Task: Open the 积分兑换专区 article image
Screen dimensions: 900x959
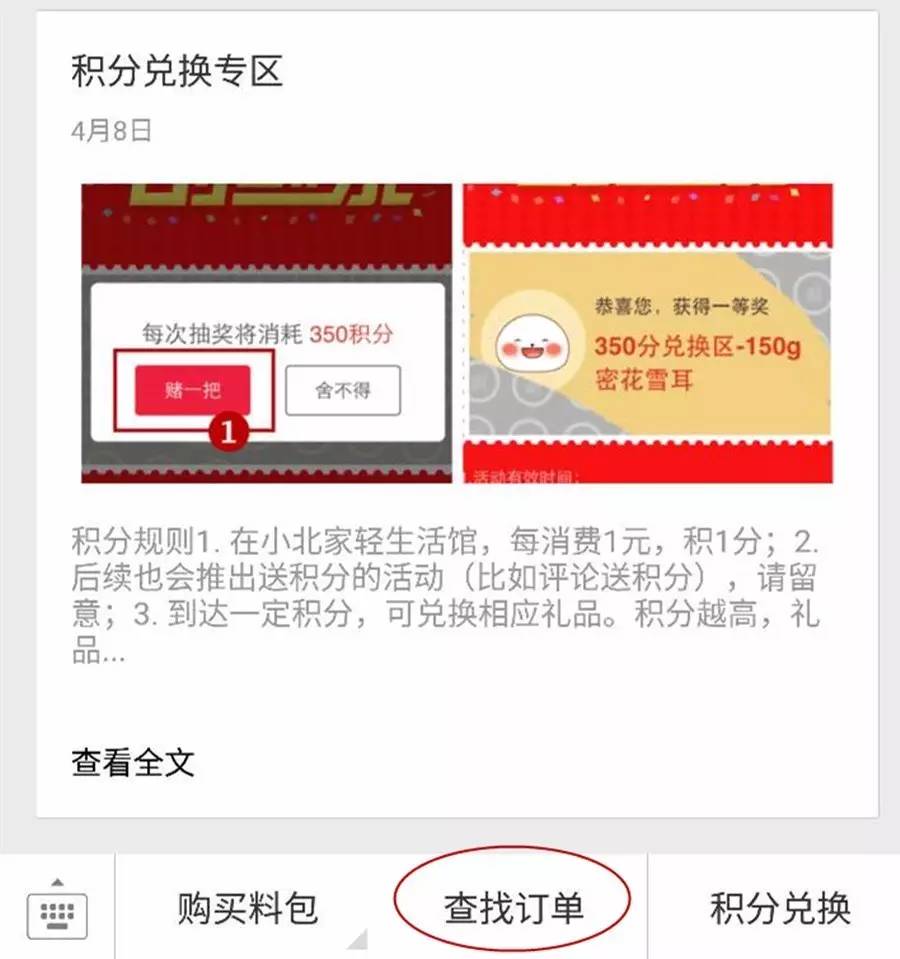Action: (x=456, y=333)
